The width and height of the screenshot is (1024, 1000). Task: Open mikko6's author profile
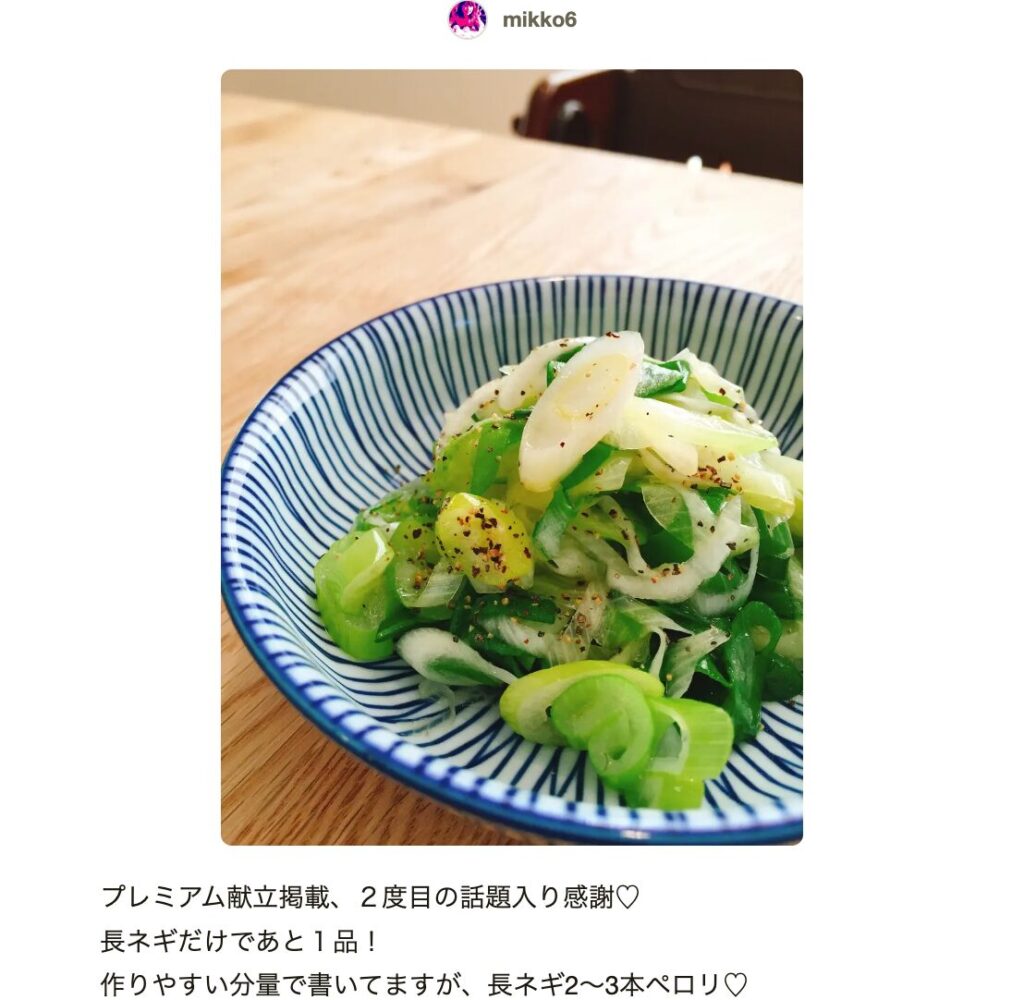[x=538, y=20]
